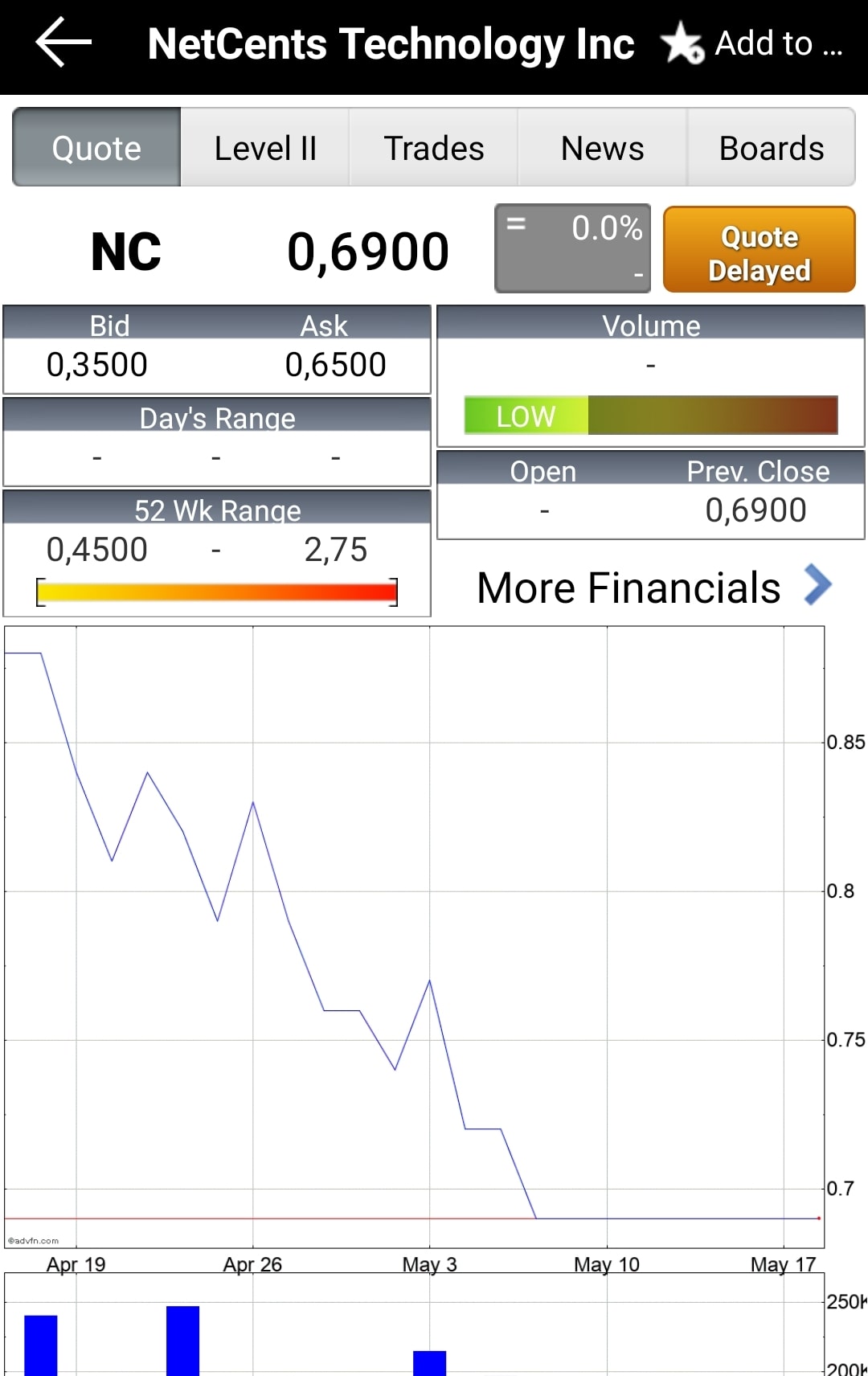Add NetCents to watchlist via star

pyautogui.click(x=682, y=43)
